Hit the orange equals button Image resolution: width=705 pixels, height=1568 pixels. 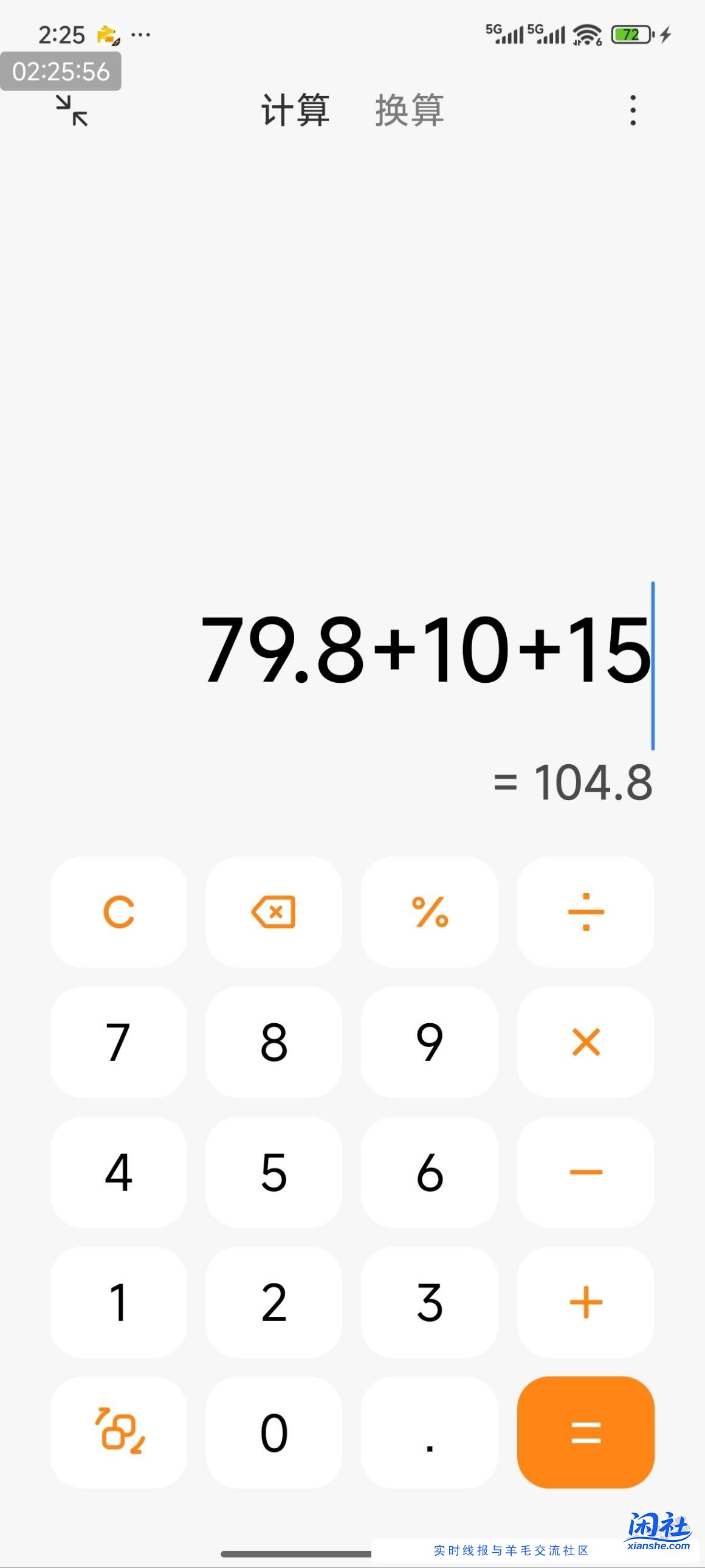pos(586,1432)
